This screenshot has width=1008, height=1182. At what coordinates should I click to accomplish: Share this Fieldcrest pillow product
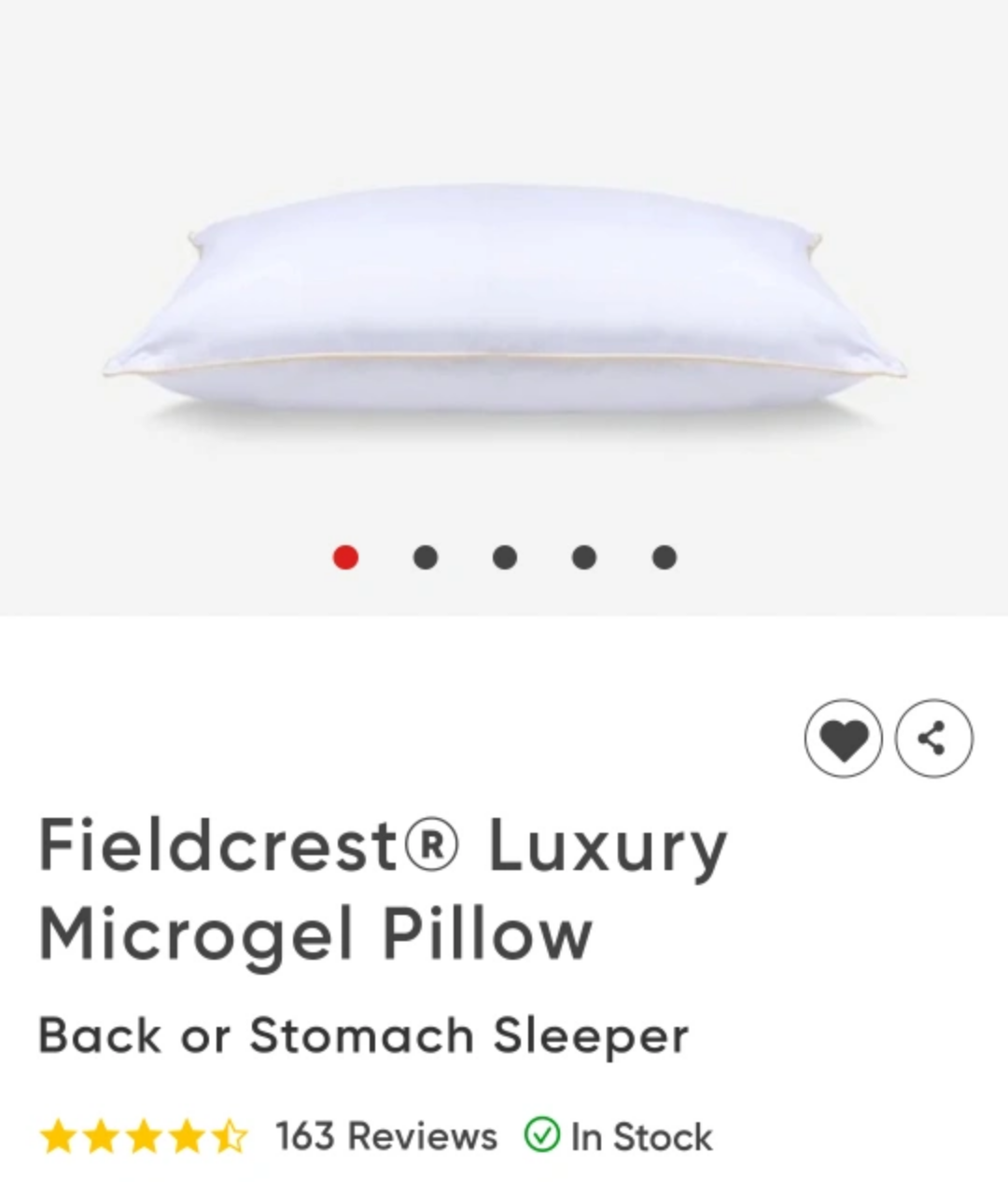[933, 739]
